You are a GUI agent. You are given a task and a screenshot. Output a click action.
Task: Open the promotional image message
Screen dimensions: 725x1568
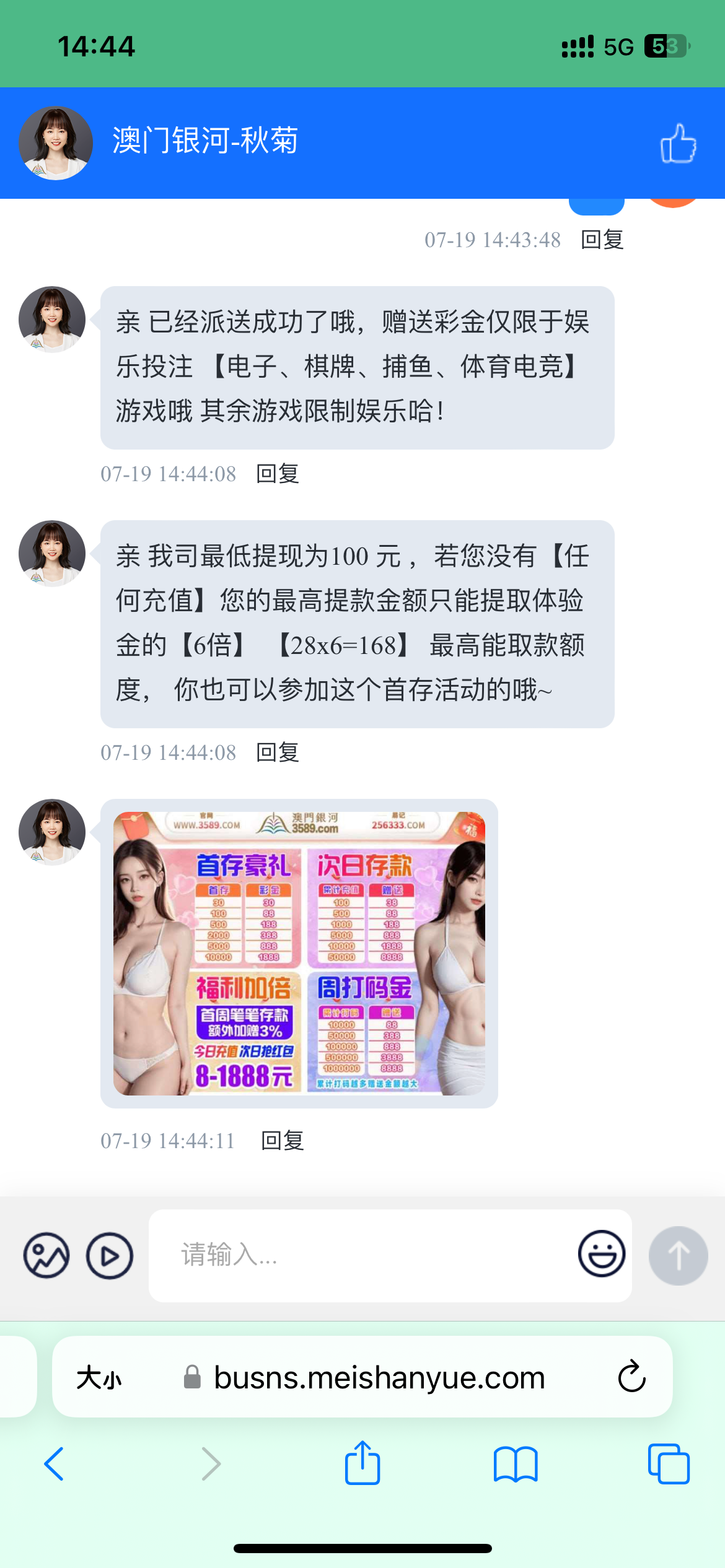[299, 953]
